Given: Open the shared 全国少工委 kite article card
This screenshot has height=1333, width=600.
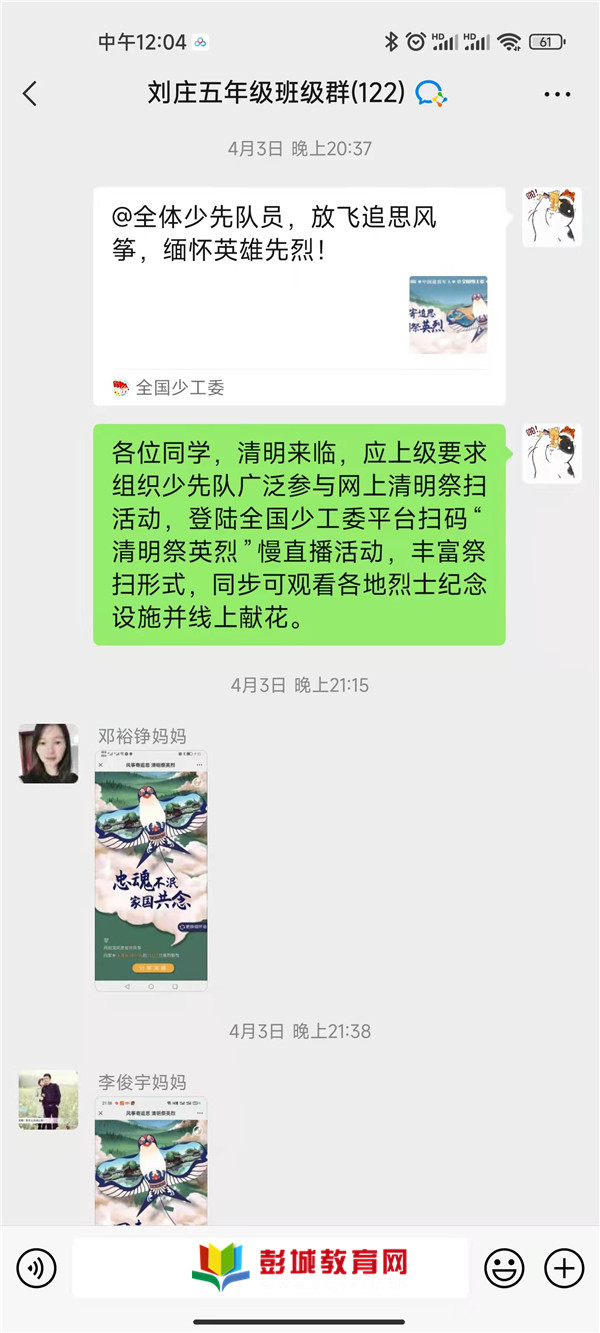Looking at the screenshot, I should (x=299, y=295).
